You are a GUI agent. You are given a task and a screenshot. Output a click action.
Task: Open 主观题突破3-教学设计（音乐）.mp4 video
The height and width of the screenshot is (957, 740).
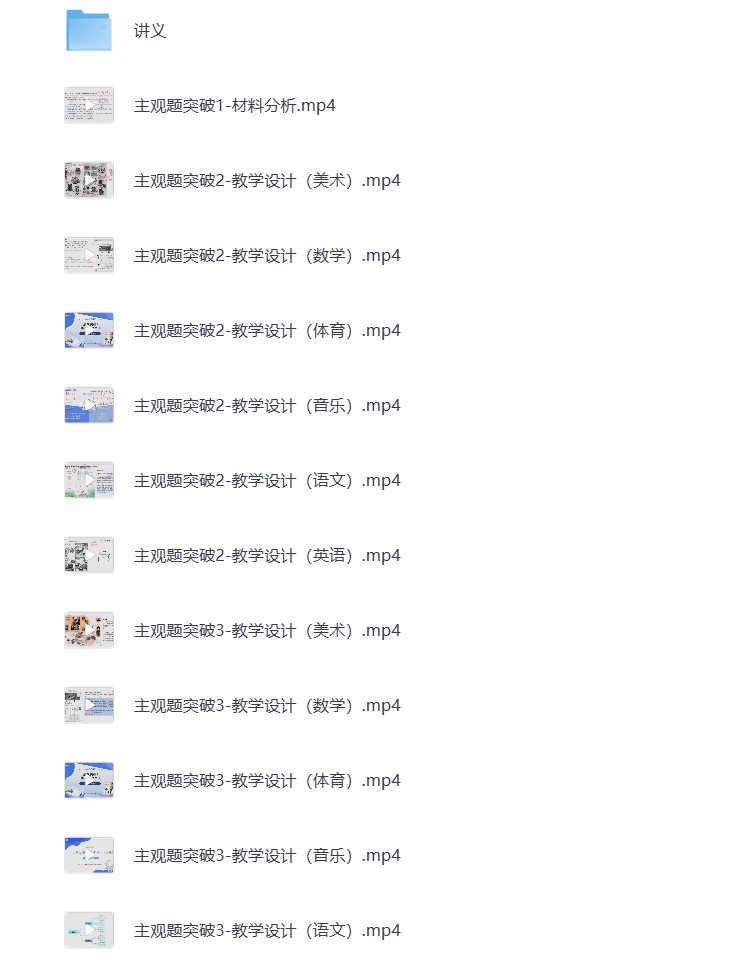point(267,855)
